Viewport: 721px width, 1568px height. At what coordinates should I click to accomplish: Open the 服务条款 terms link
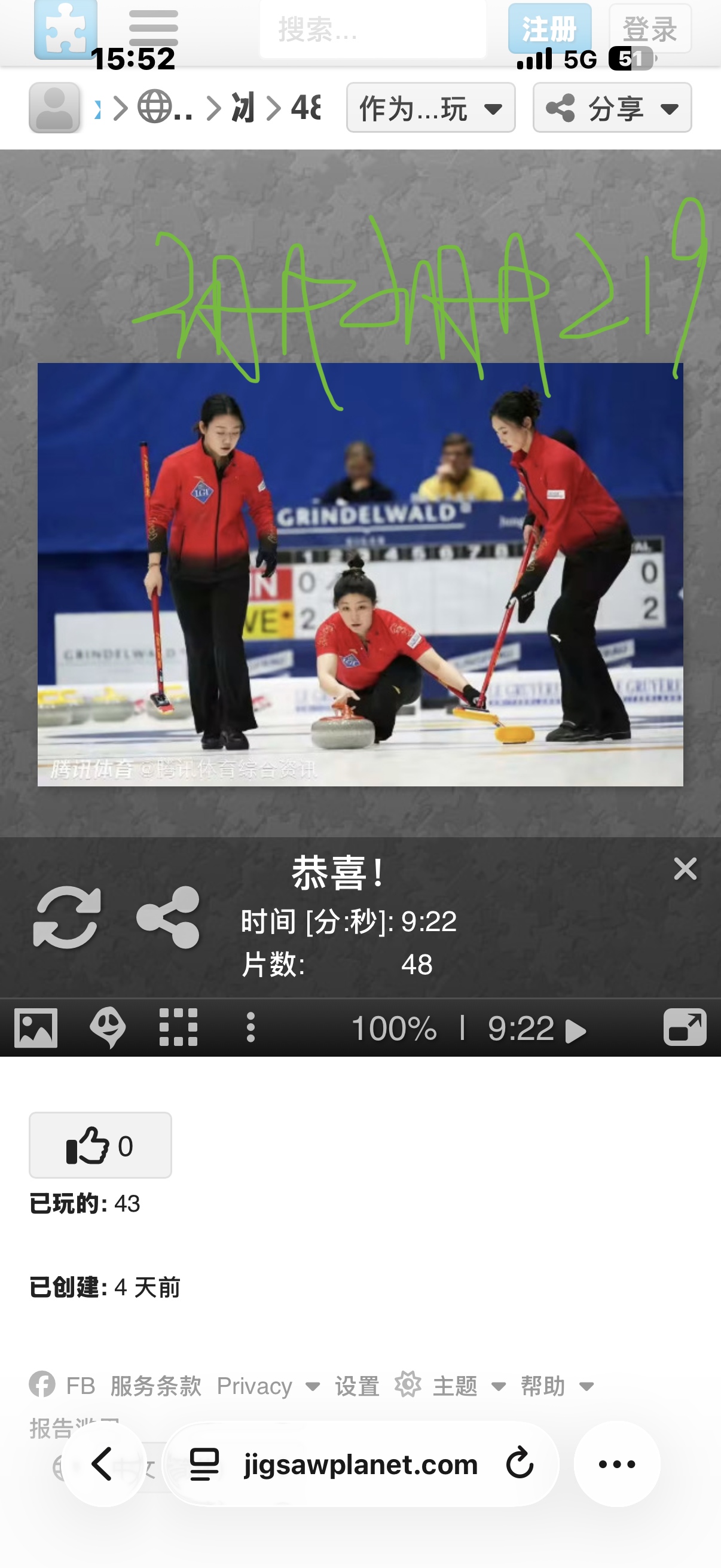(x=156, y=1386)
